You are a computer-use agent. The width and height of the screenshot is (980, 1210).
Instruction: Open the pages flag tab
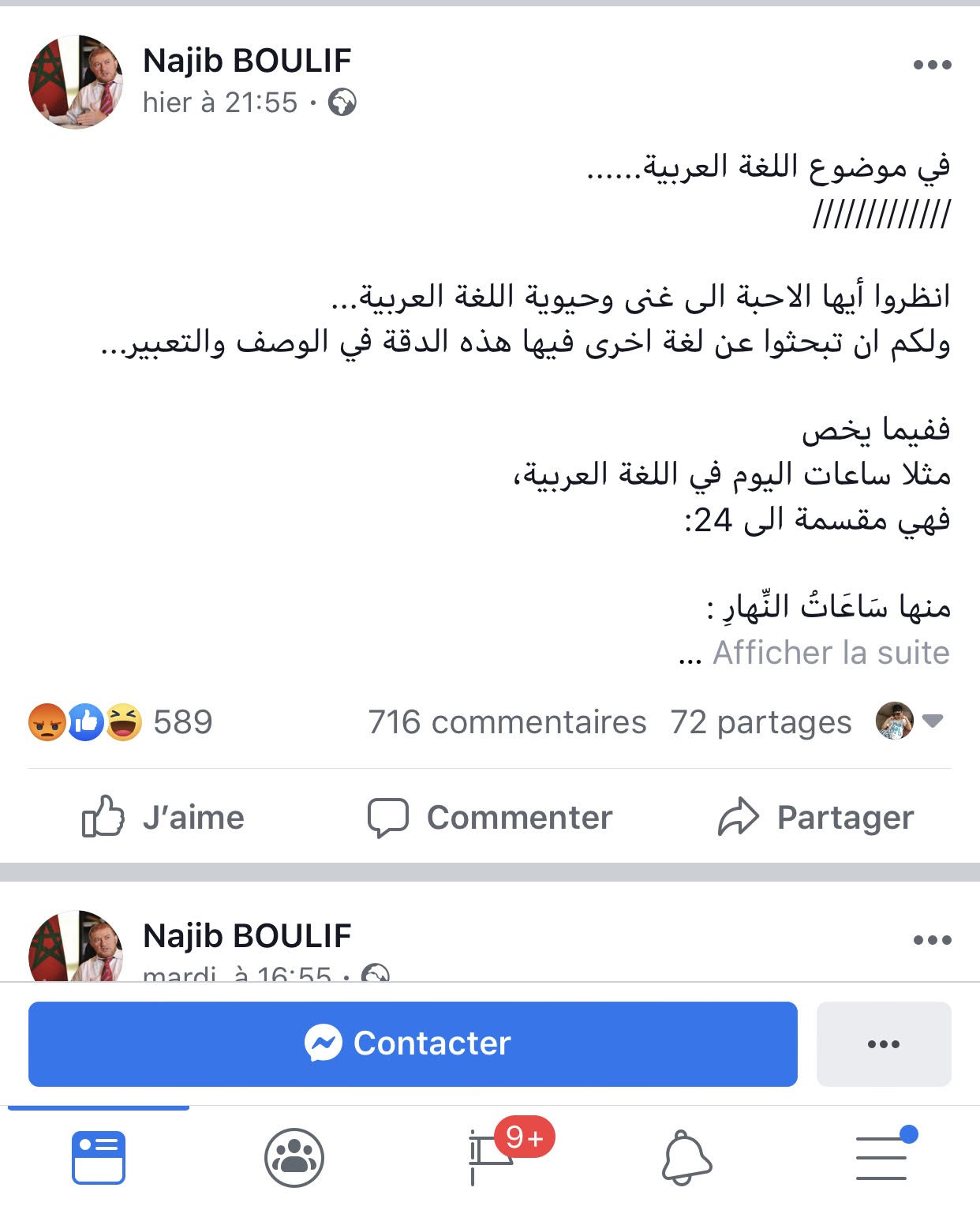pos(489,1158)
